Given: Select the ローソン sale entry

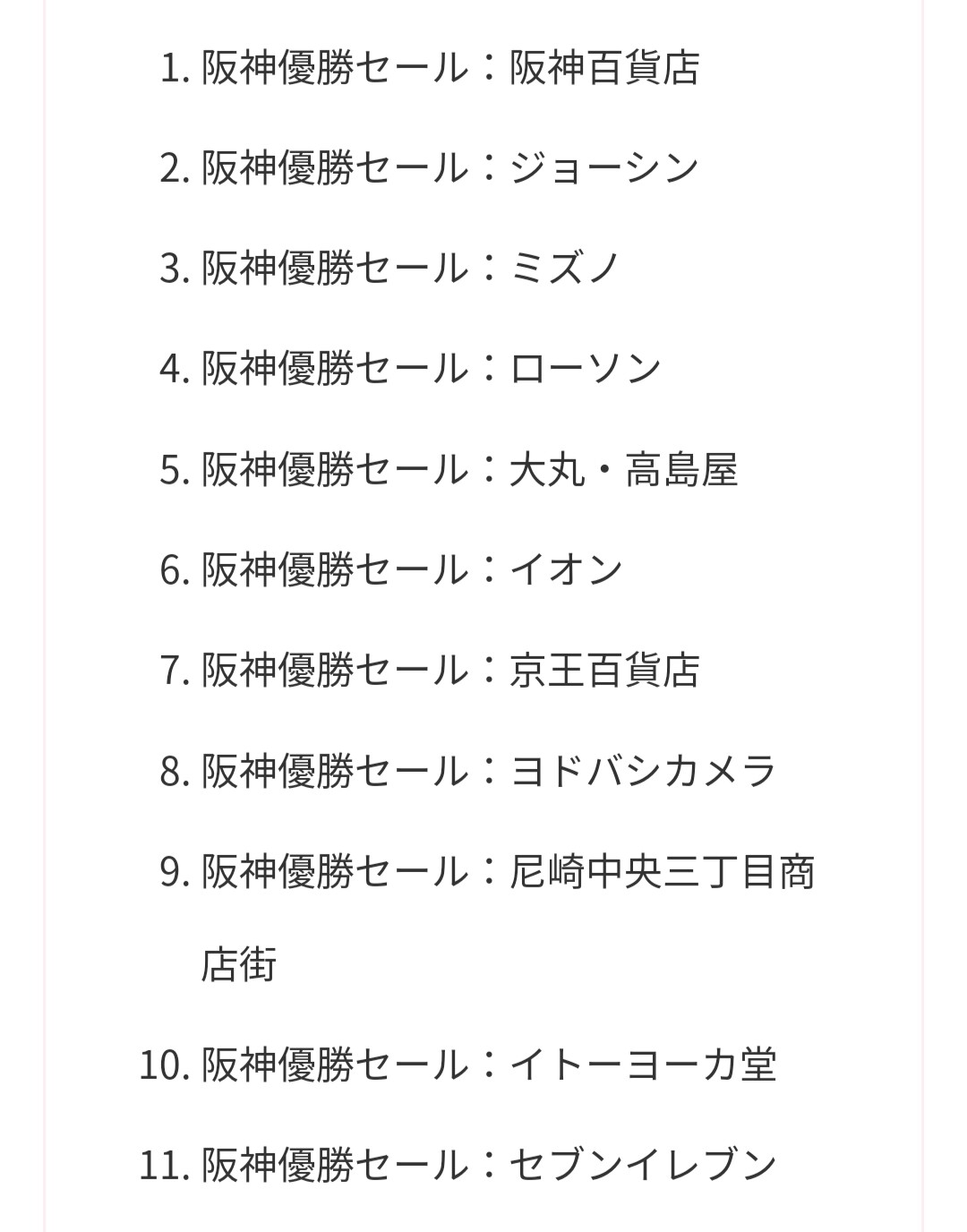Looking at the screenshot, I should click(431, 369).
